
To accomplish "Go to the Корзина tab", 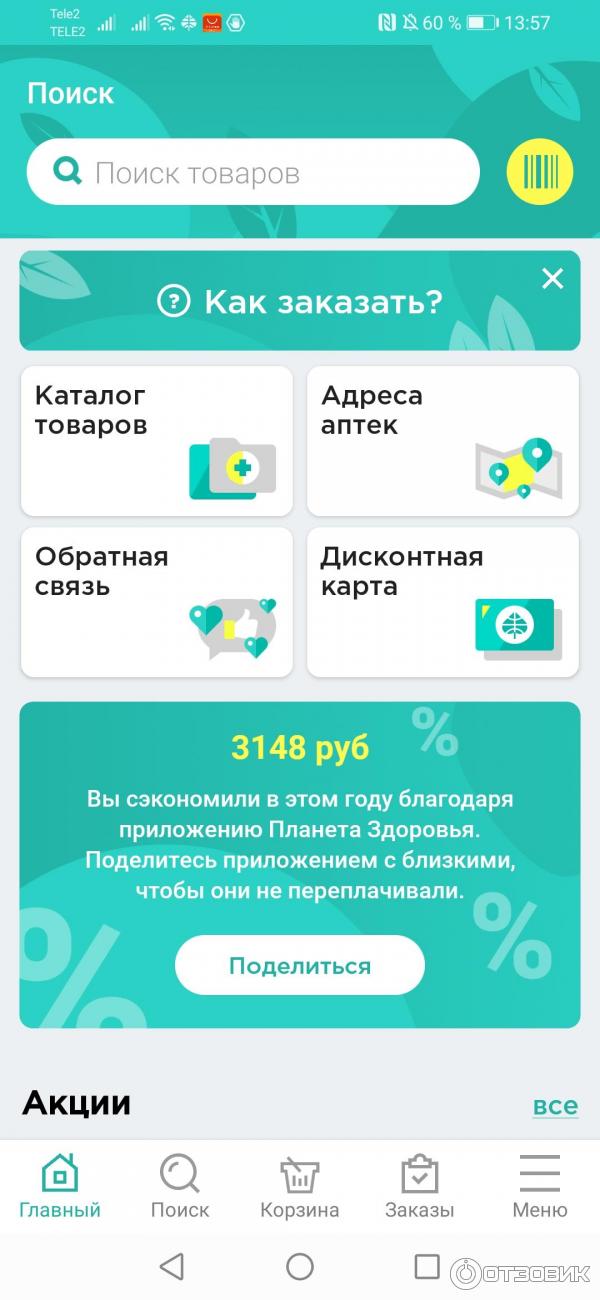I will [300, 1187].
